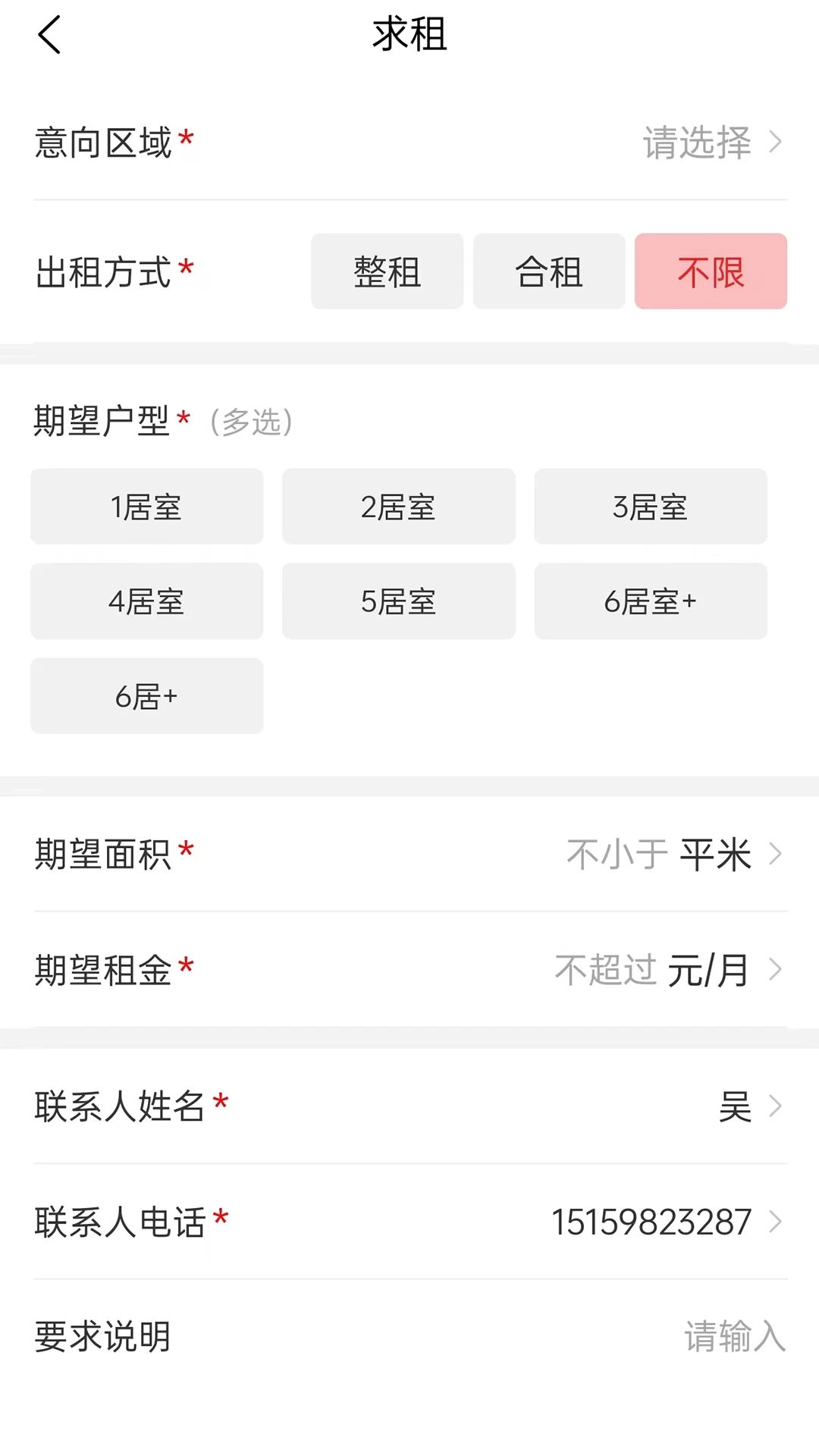
Task: Open the 期望面积 chevron arrow
Action: (x=774, y=854)
